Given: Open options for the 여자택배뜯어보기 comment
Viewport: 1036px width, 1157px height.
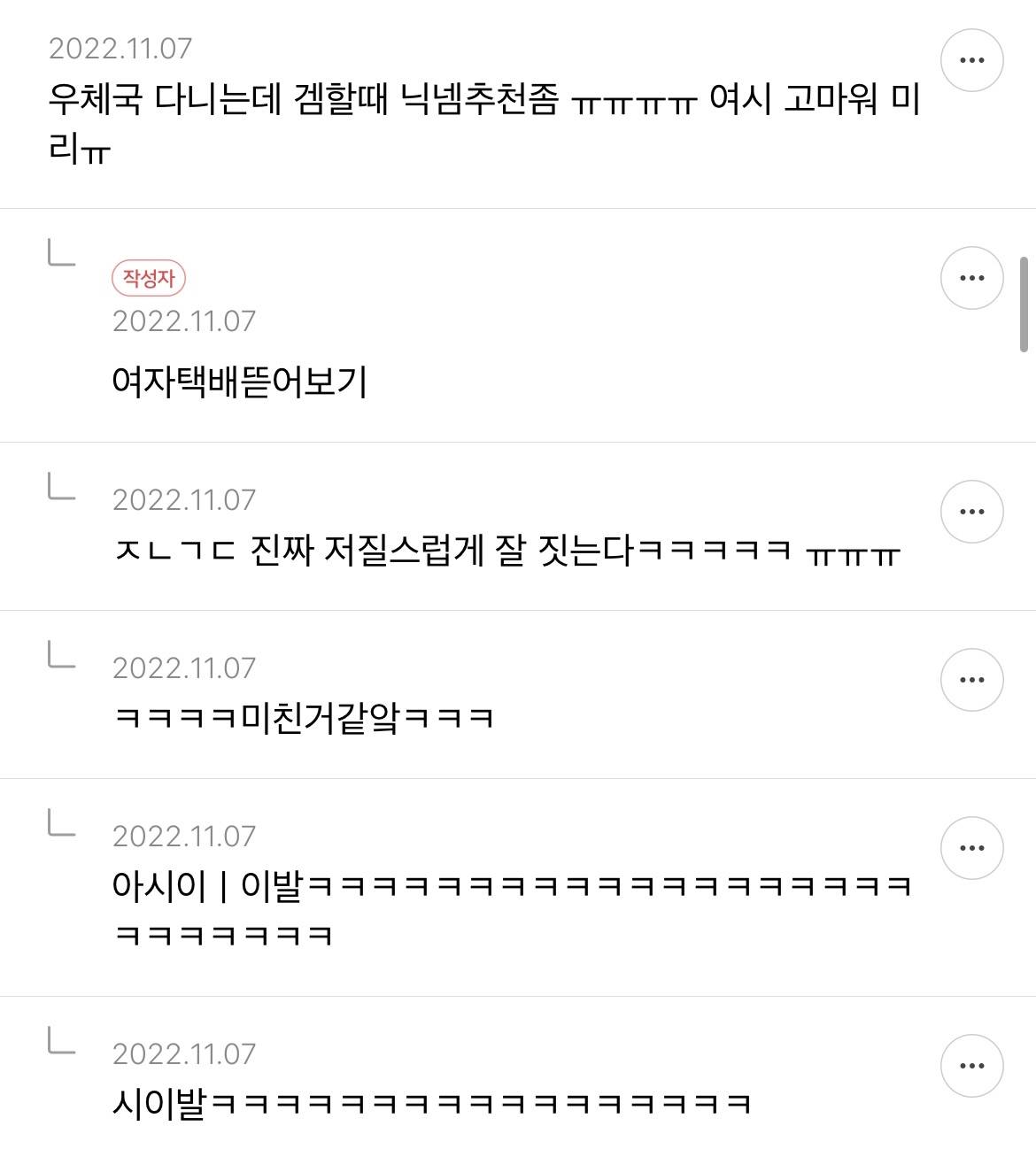Looking at the screenshot, I should pos(972,277).
